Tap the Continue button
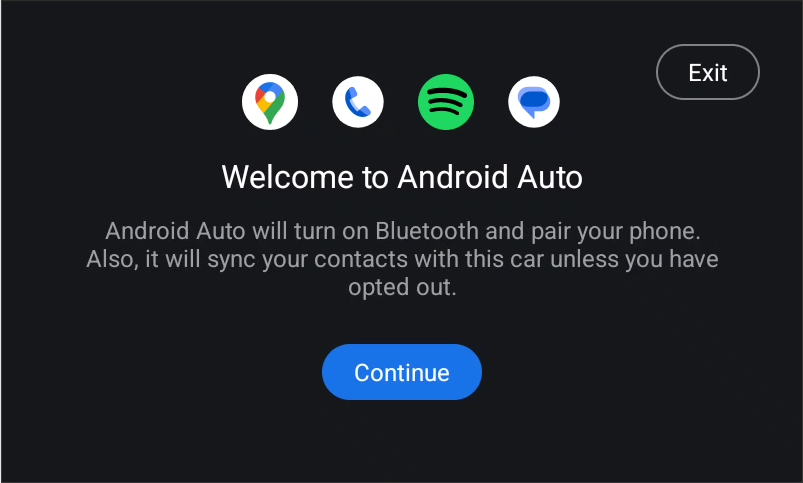This screenshot has width=803, height=483. pyautogui.click(x=401, y=372)
